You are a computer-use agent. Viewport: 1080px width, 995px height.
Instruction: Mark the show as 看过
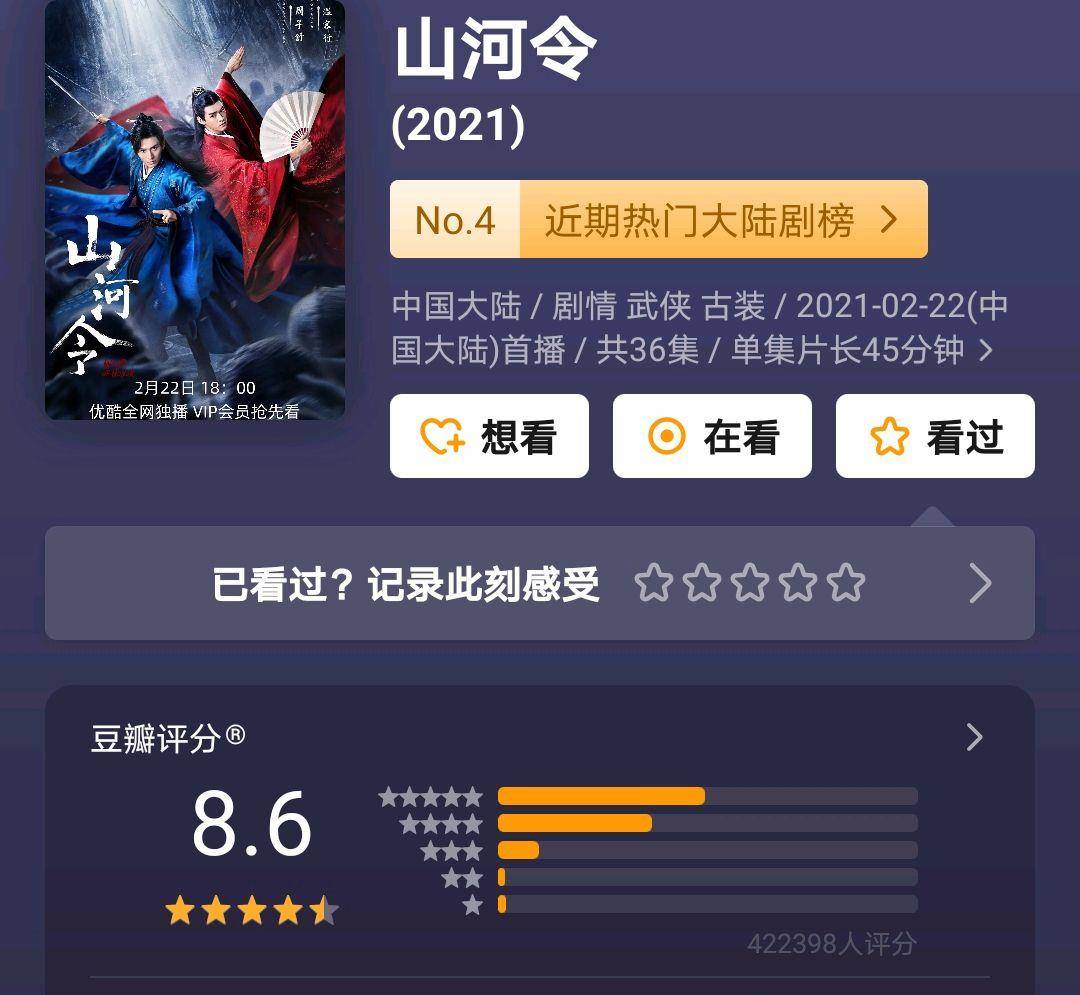point(935,437)
